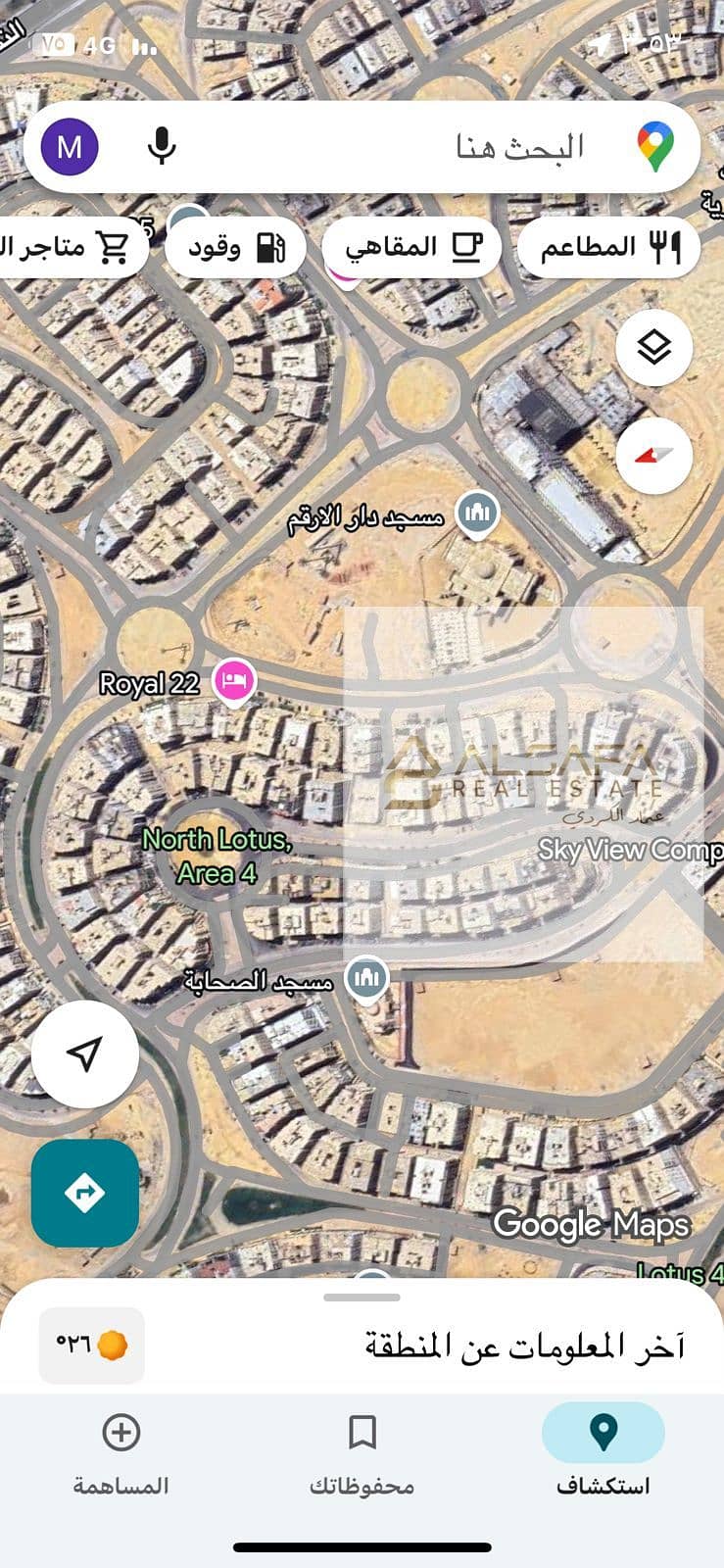Start voice search with the microphone
Viewport: 724px width, 1568px height.
[162, 147]
